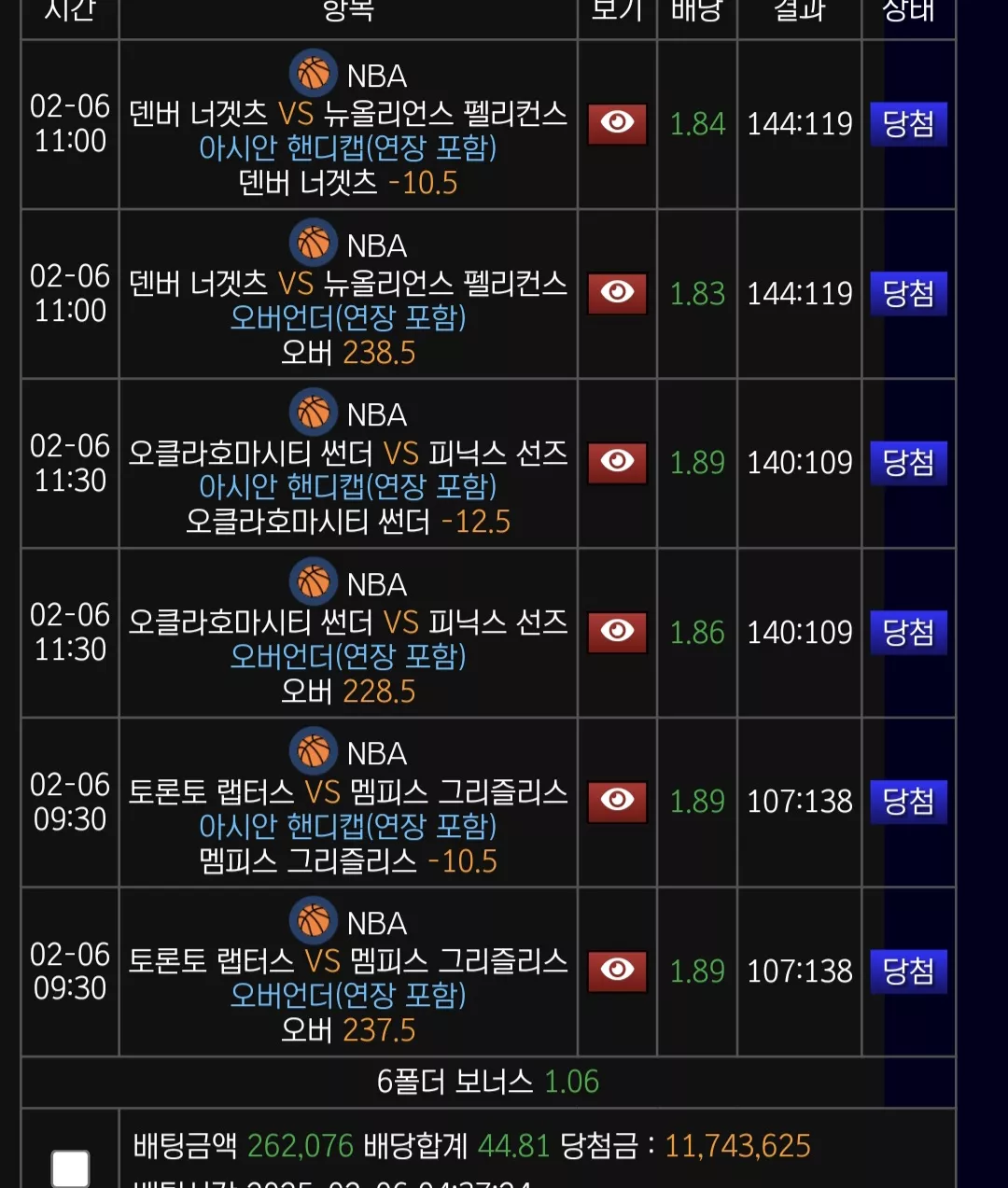Tap the eye icon beside 오버 228.5
The height and width of the screenshot is (1188, 1008).
coord(617,632)
